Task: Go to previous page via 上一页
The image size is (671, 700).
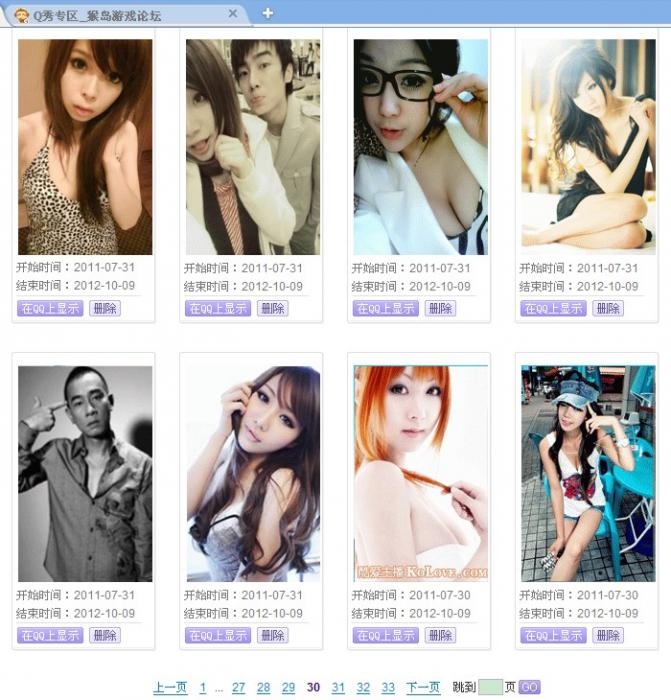Action: (x=170, y=688)
